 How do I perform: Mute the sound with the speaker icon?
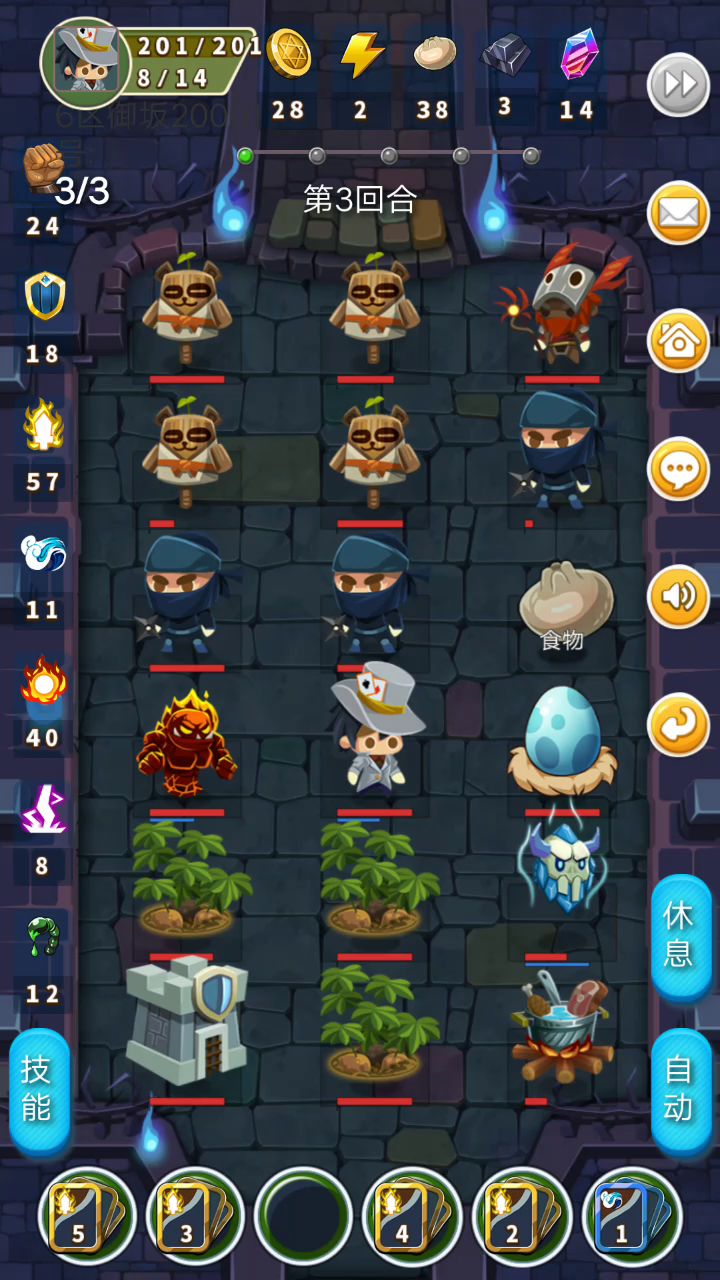click(679, 597)
